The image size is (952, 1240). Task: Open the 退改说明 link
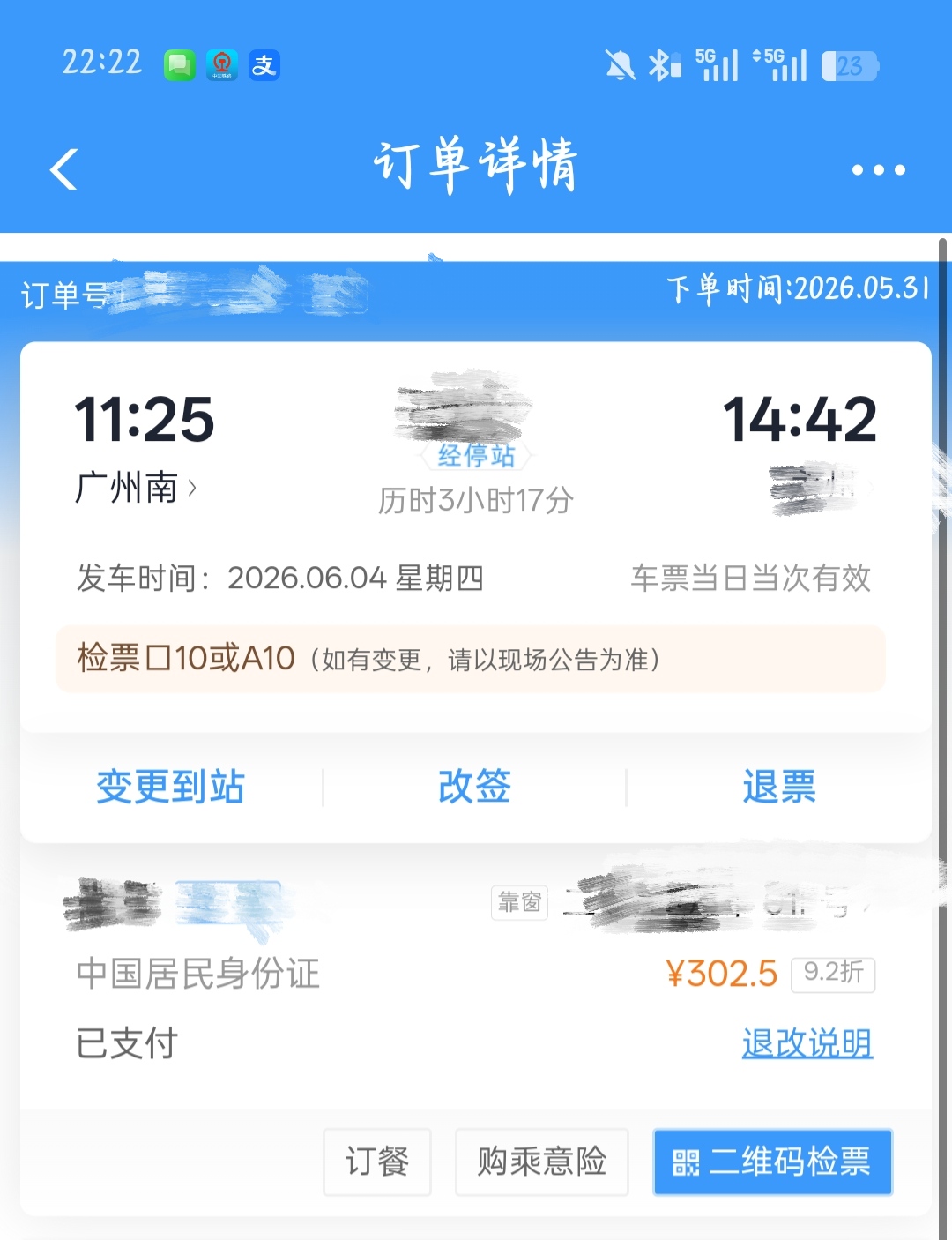point(807,1043)
